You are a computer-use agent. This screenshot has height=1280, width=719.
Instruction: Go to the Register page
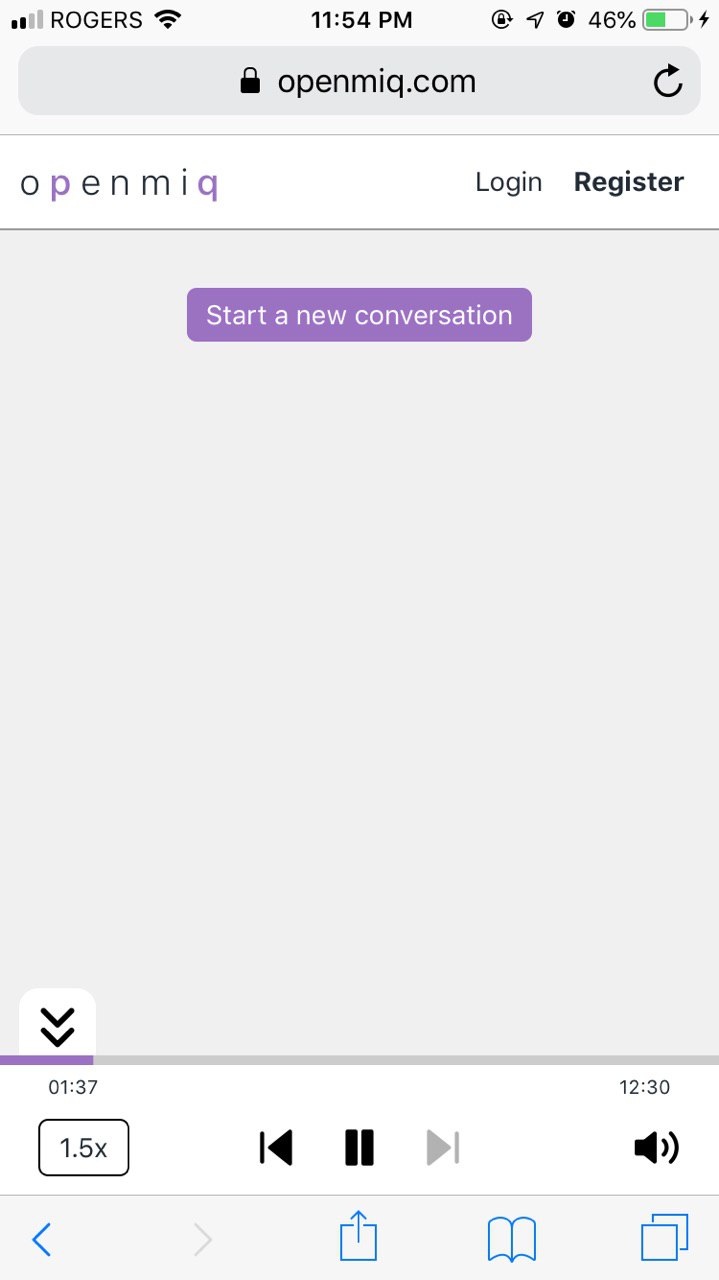pyautogui.click(x=628, y=182)
